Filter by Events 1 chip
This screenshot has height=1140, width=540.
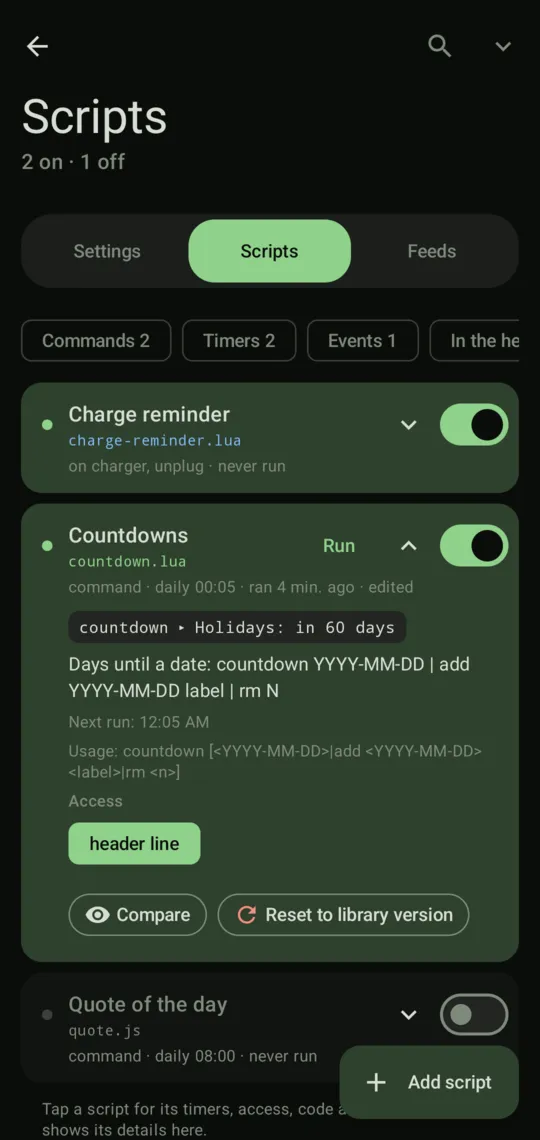pyautogui.click(x=363, y=340)
